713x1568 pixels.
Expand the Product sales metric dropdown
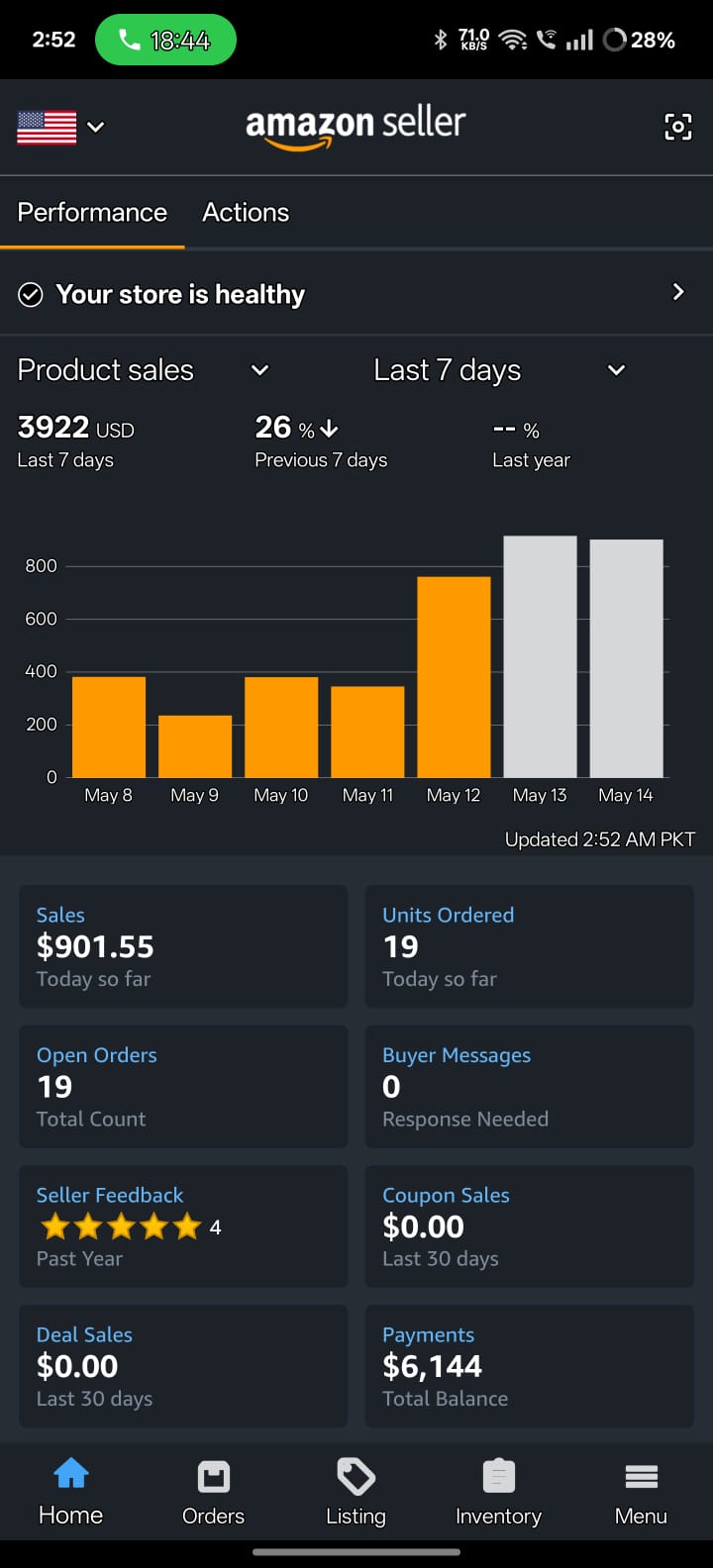tap(144, 370)
